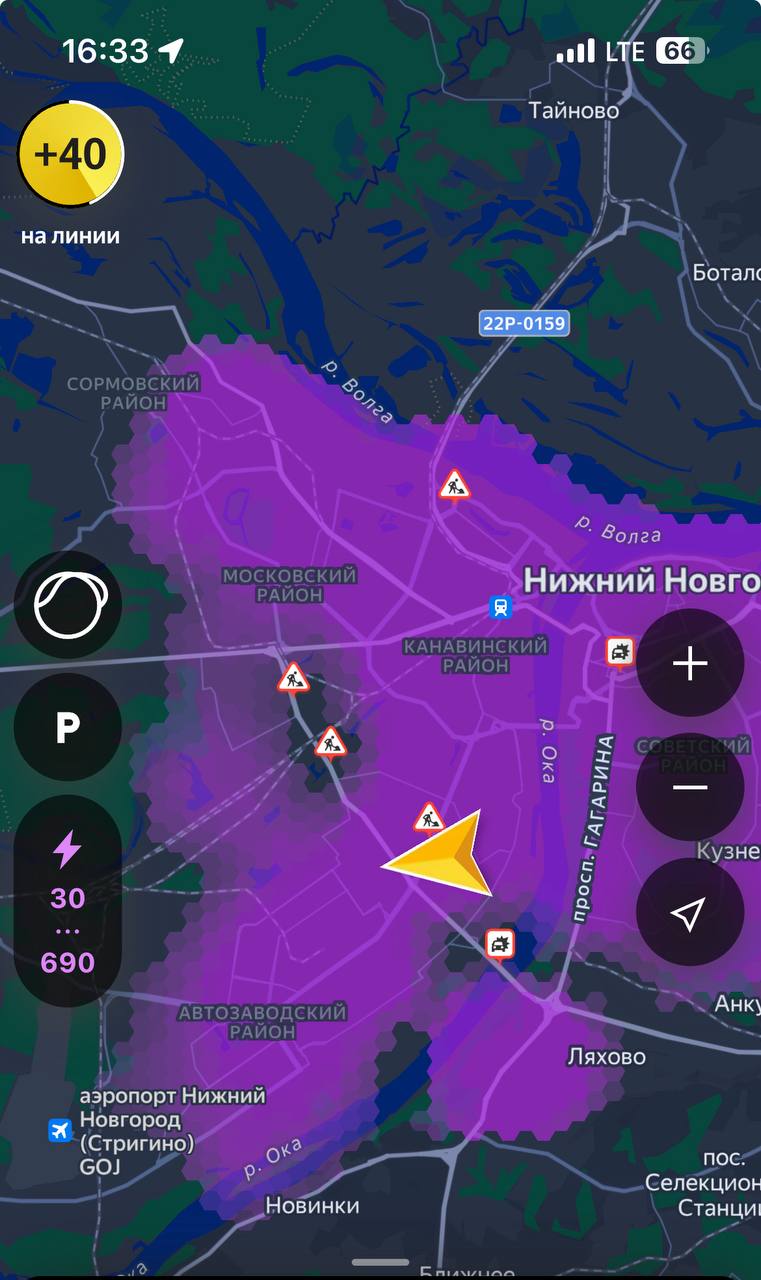Zoom out with the minus button
This screenshot has height=1280, width=761.
pos(690,788)
